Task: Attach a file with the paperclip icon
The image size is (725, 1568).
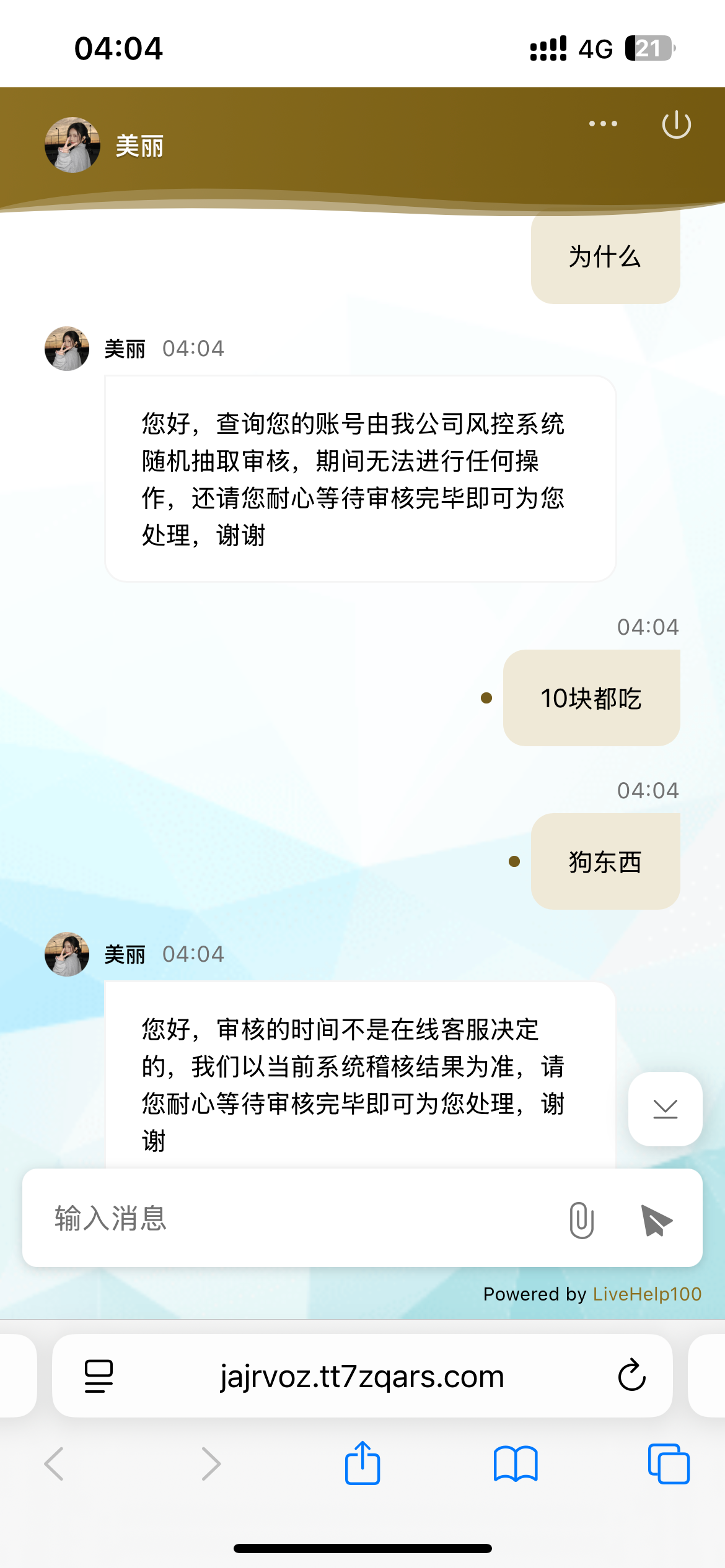Action: (581, 1220)
